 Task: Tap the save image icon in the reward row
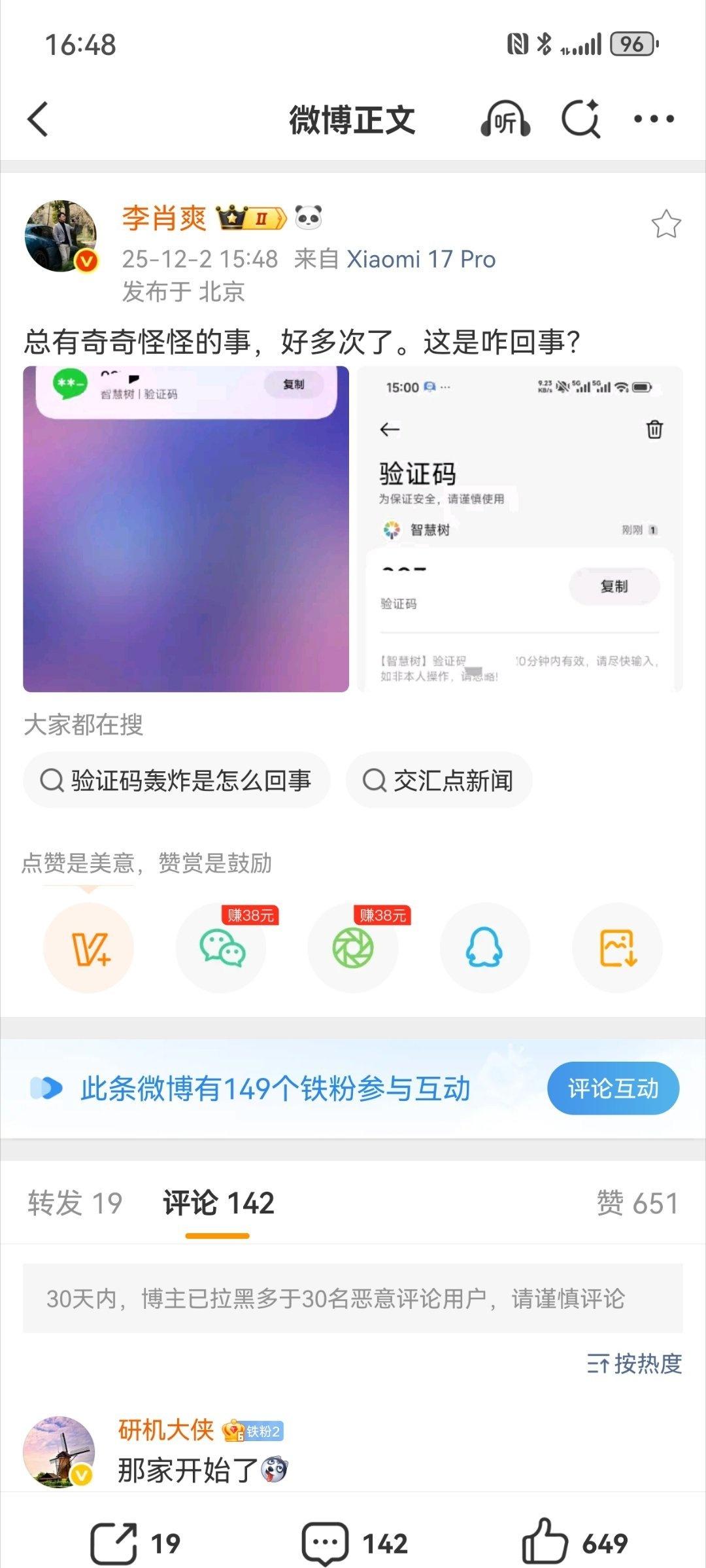[x=616, y=949]
